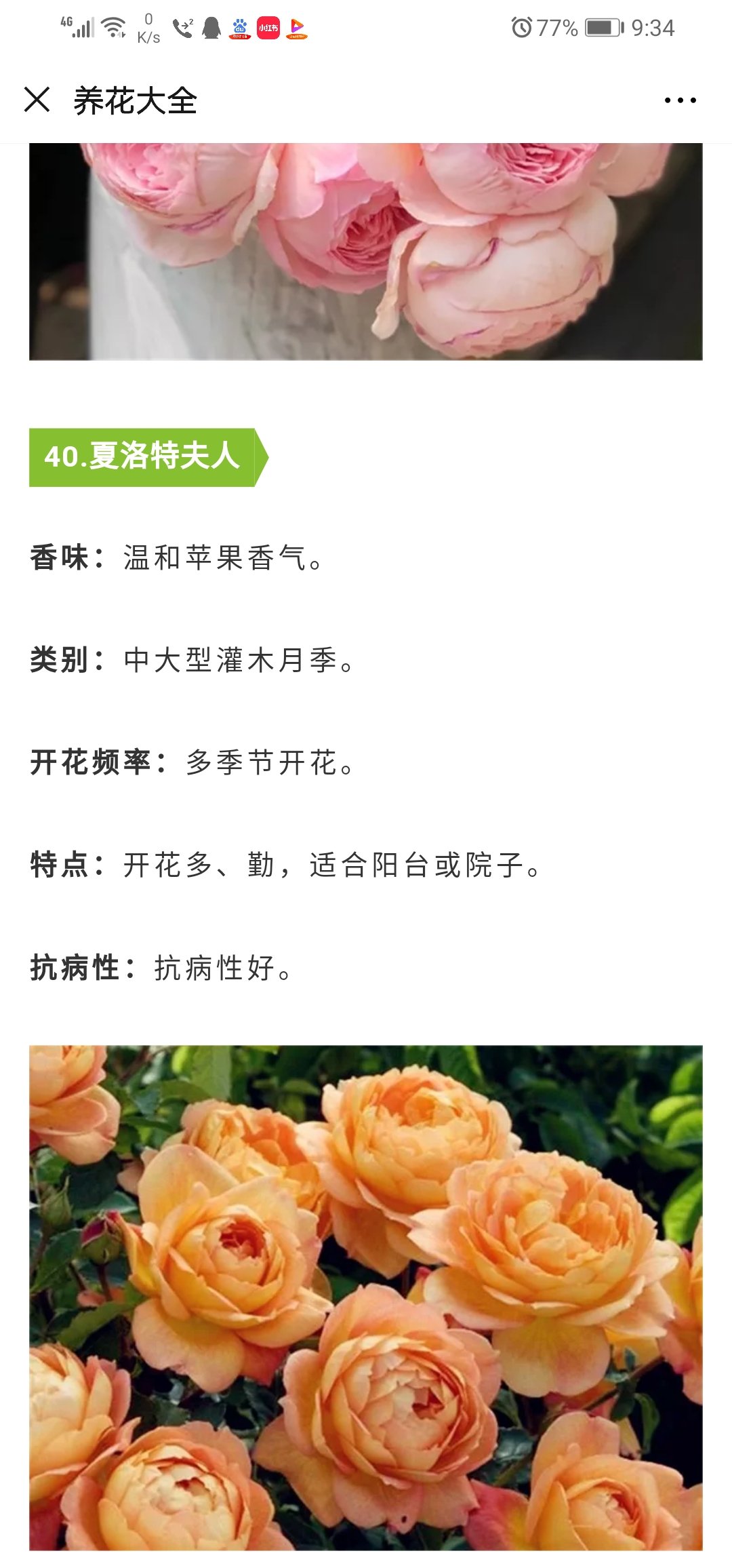Open the orange 夏洛特夫人 rose image
The width and height of the screenshot is (732, 1568).
(x=366, y=1297)
